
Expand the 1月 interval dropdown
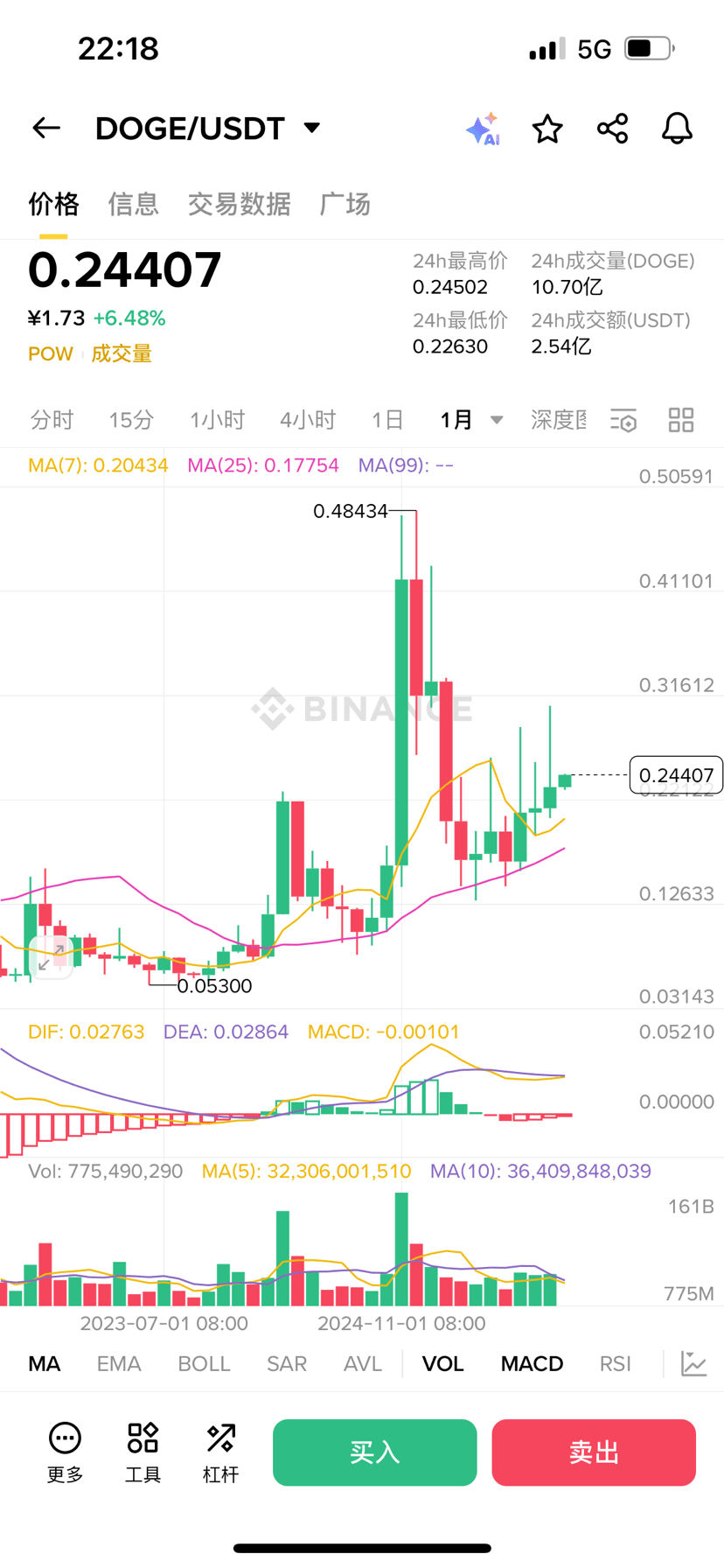pos(472,420)
